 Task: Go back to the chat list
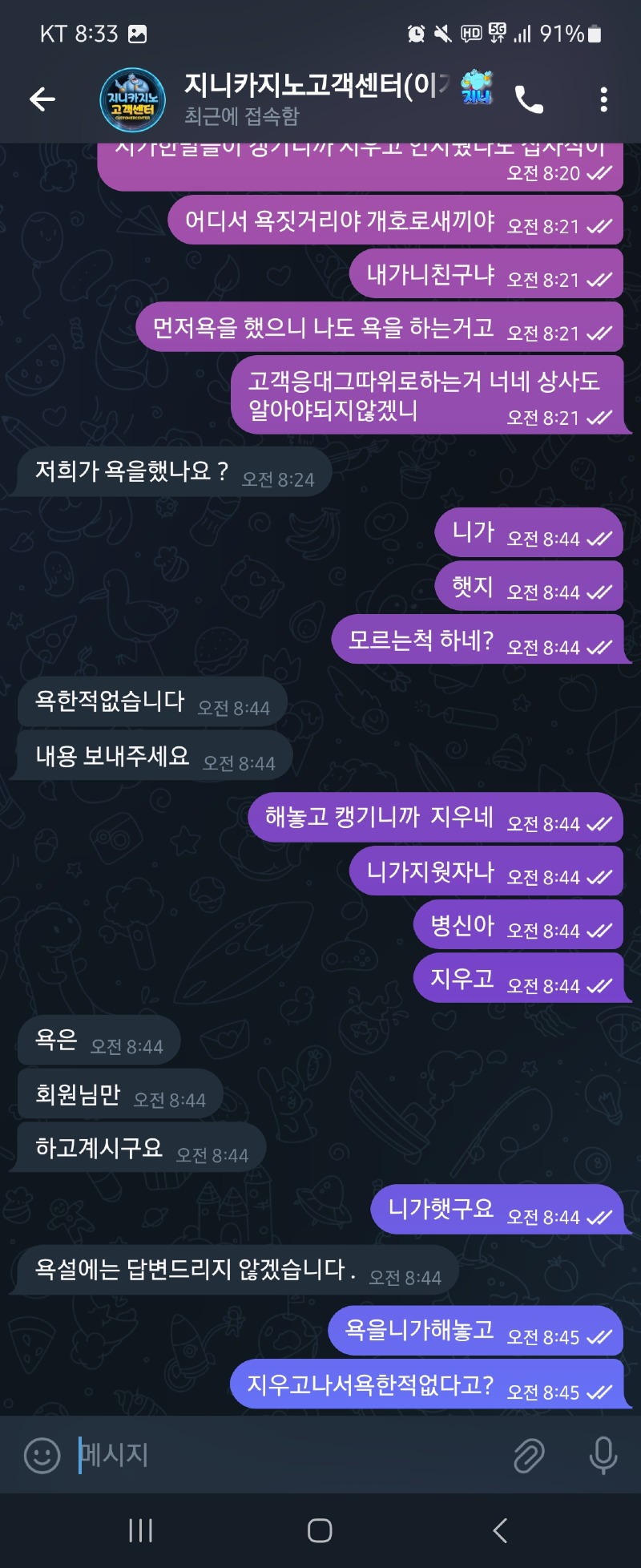point(42,99)
